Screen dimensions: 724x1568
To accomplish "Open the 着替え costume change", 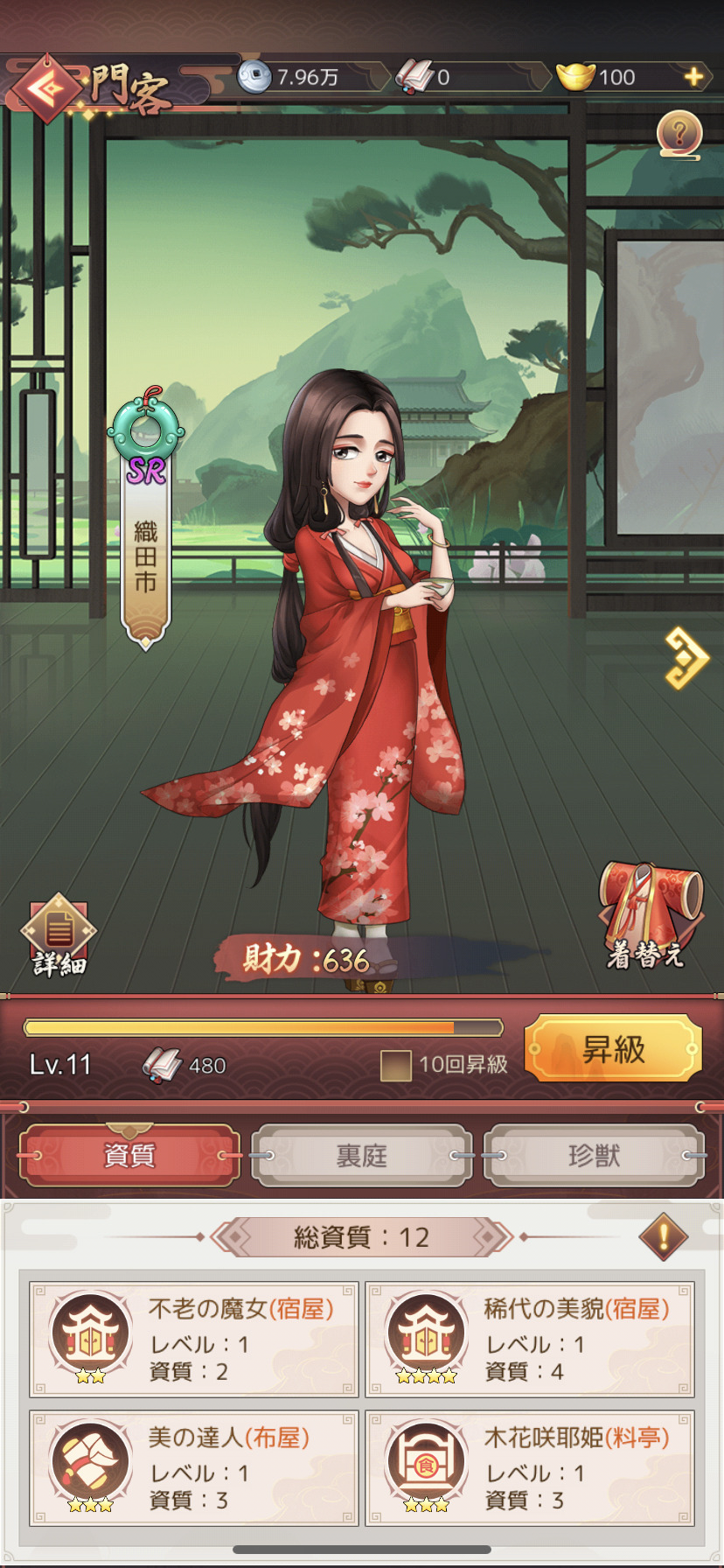I will pos(649,915).
